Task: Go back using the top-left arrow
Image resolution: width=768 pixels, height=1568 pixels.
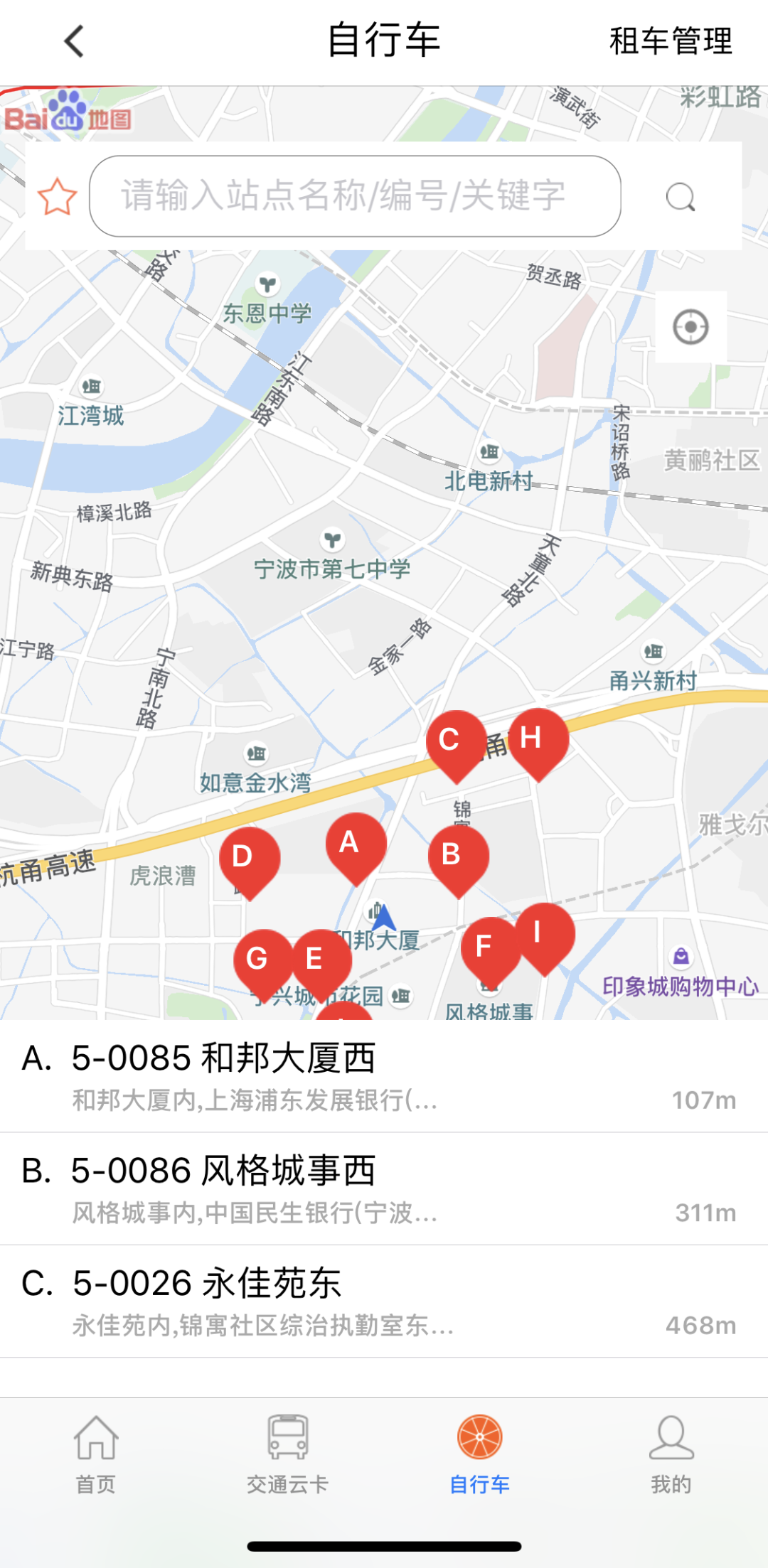Action: click(74, 41)
